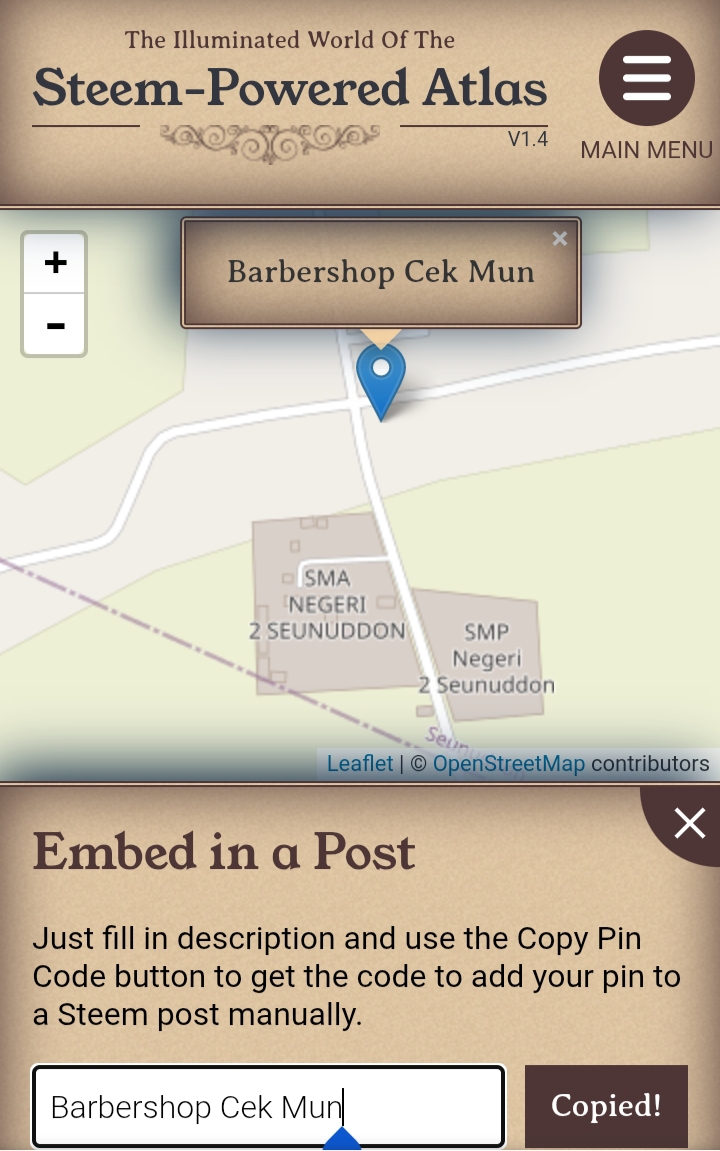Zoom in on the map
Viewport: 720px width, 1151px height.
click(x=55, y=263)
